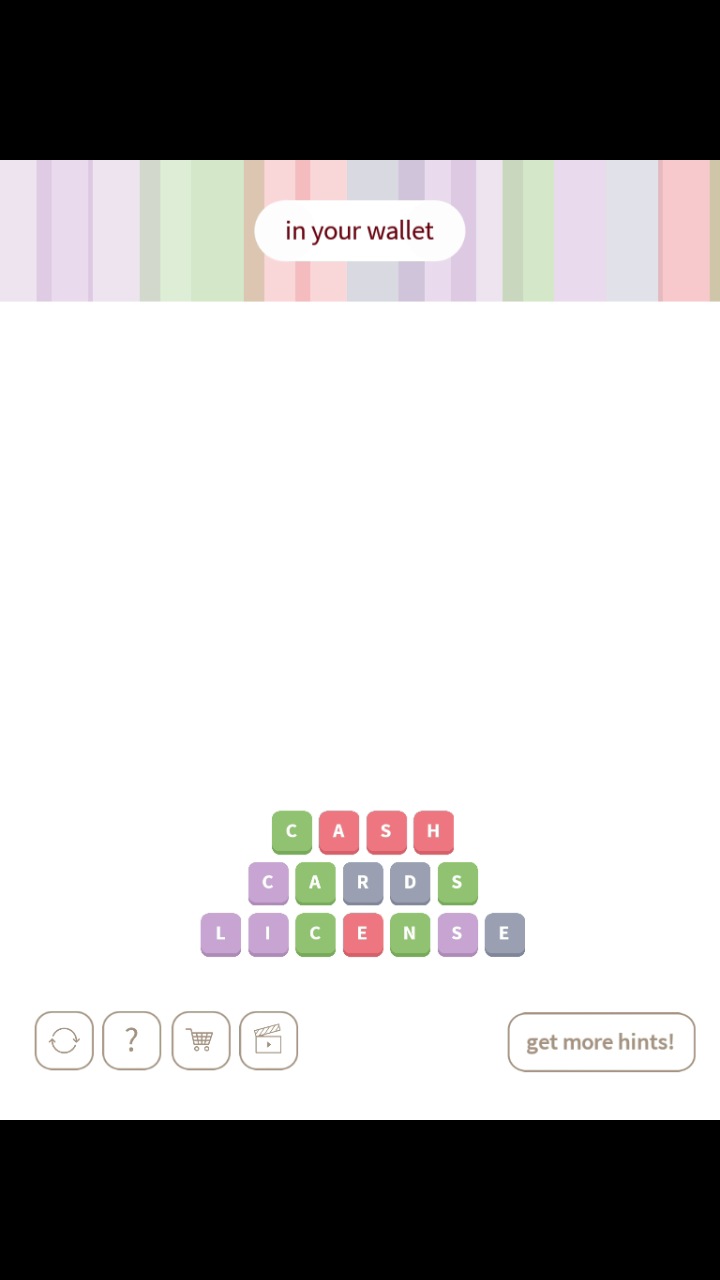The image size is (720, 1280).
Task: Tap the refresh/shuffle icon
Action: (x=64, y=1041)
